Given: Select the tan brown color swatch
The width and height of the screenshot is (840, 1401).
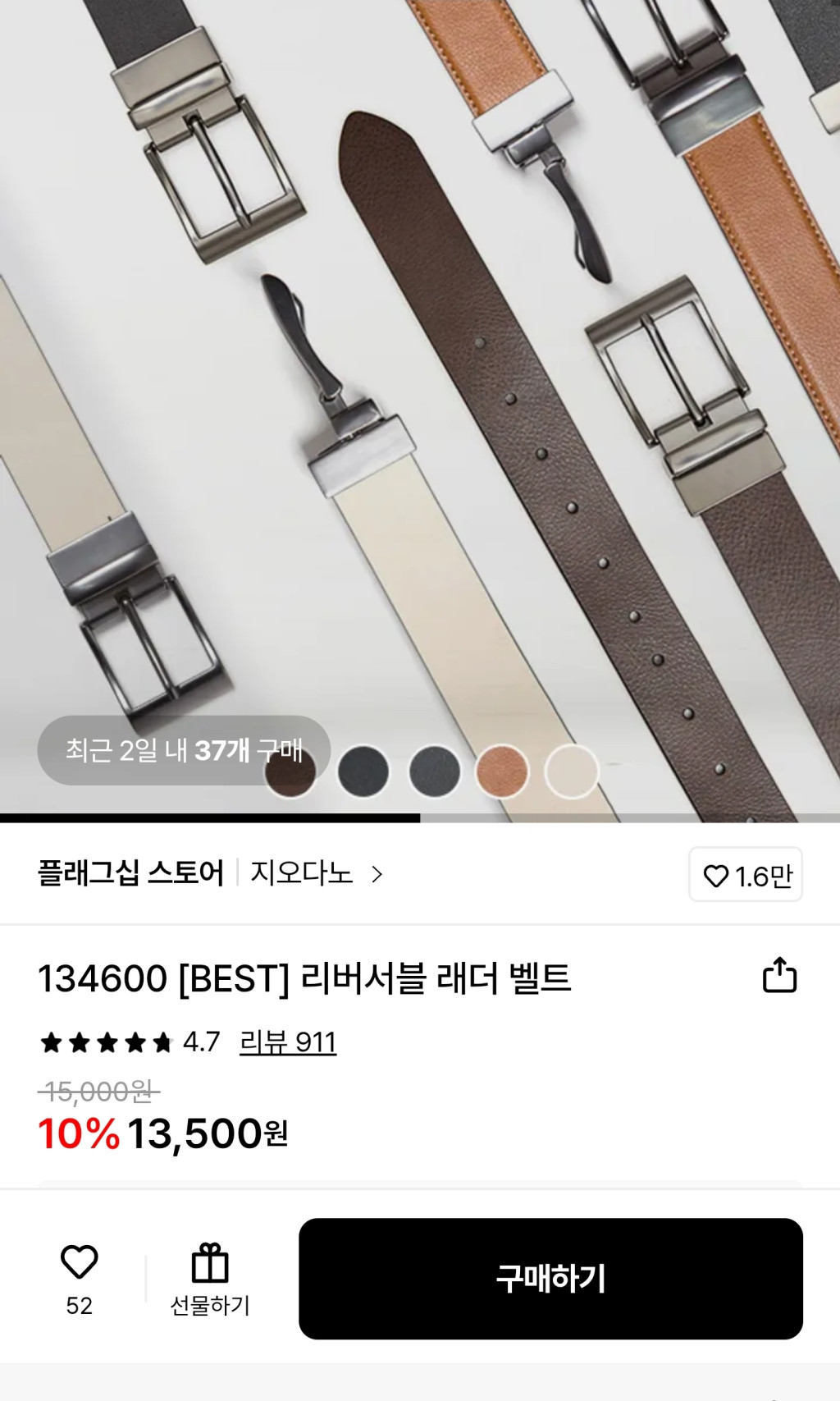Looking at the screenshot, I should 502,771.
